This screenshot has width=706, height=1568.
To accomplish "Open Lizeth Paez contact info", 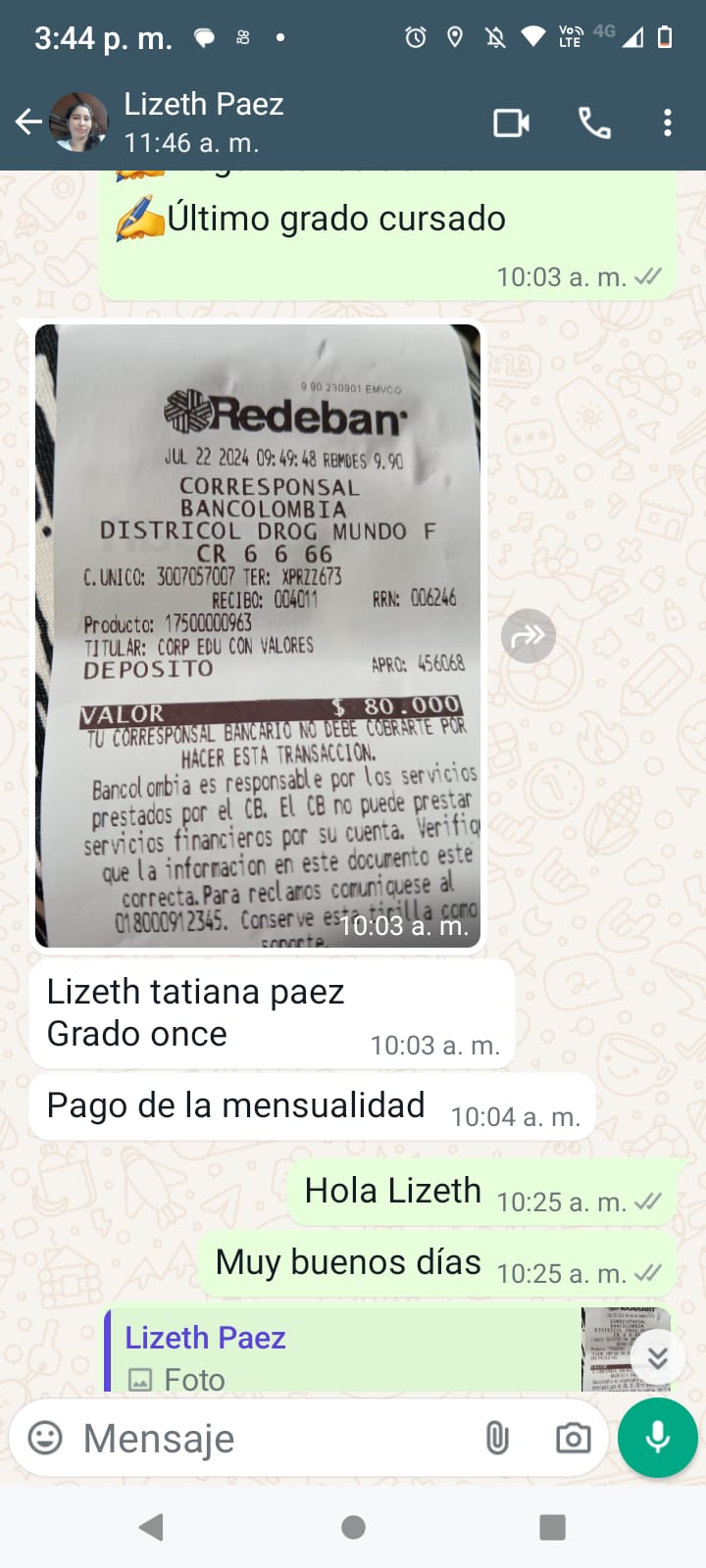I will pos(204,122).
